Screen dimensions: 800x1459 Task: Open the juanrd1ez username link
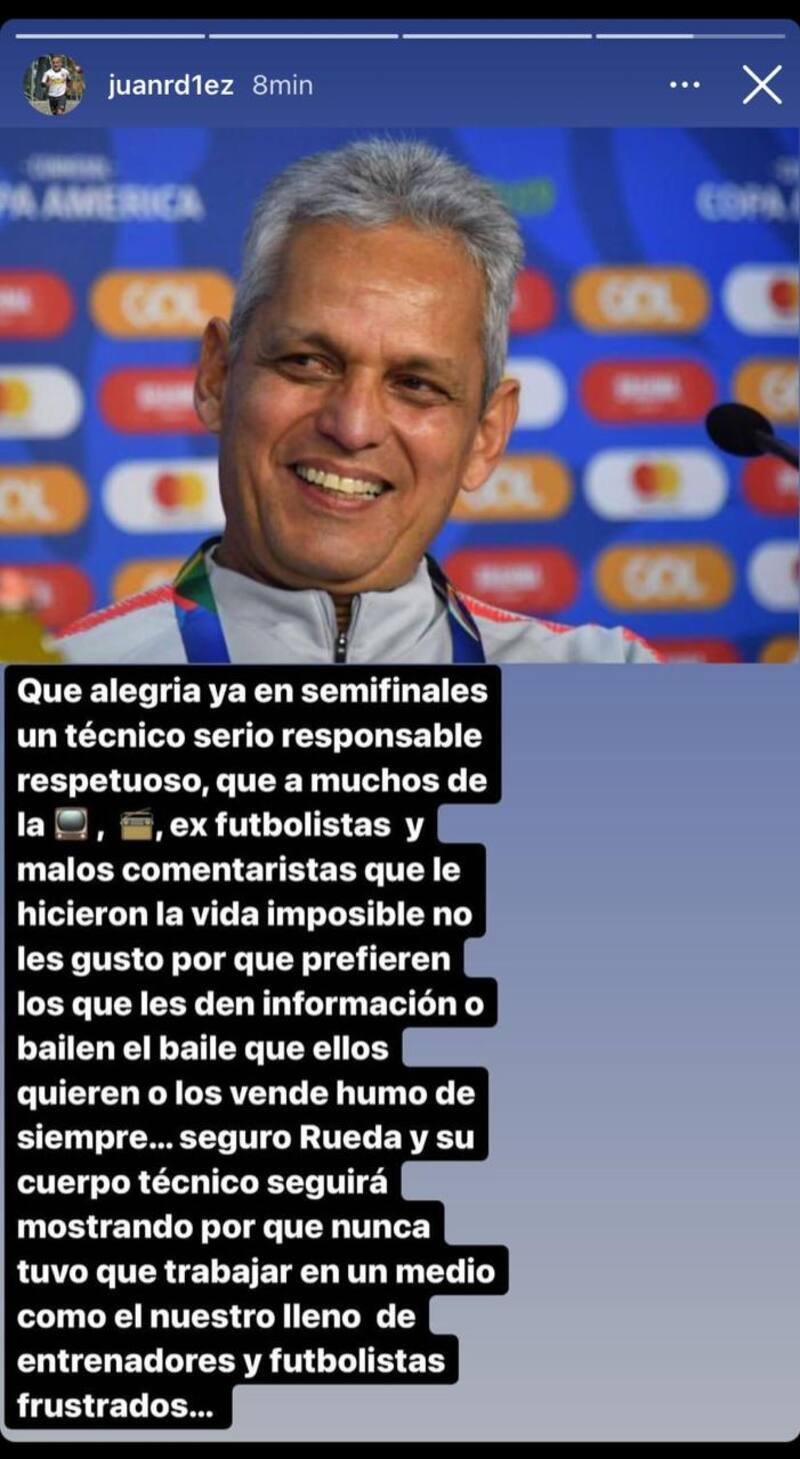point(170,85)
